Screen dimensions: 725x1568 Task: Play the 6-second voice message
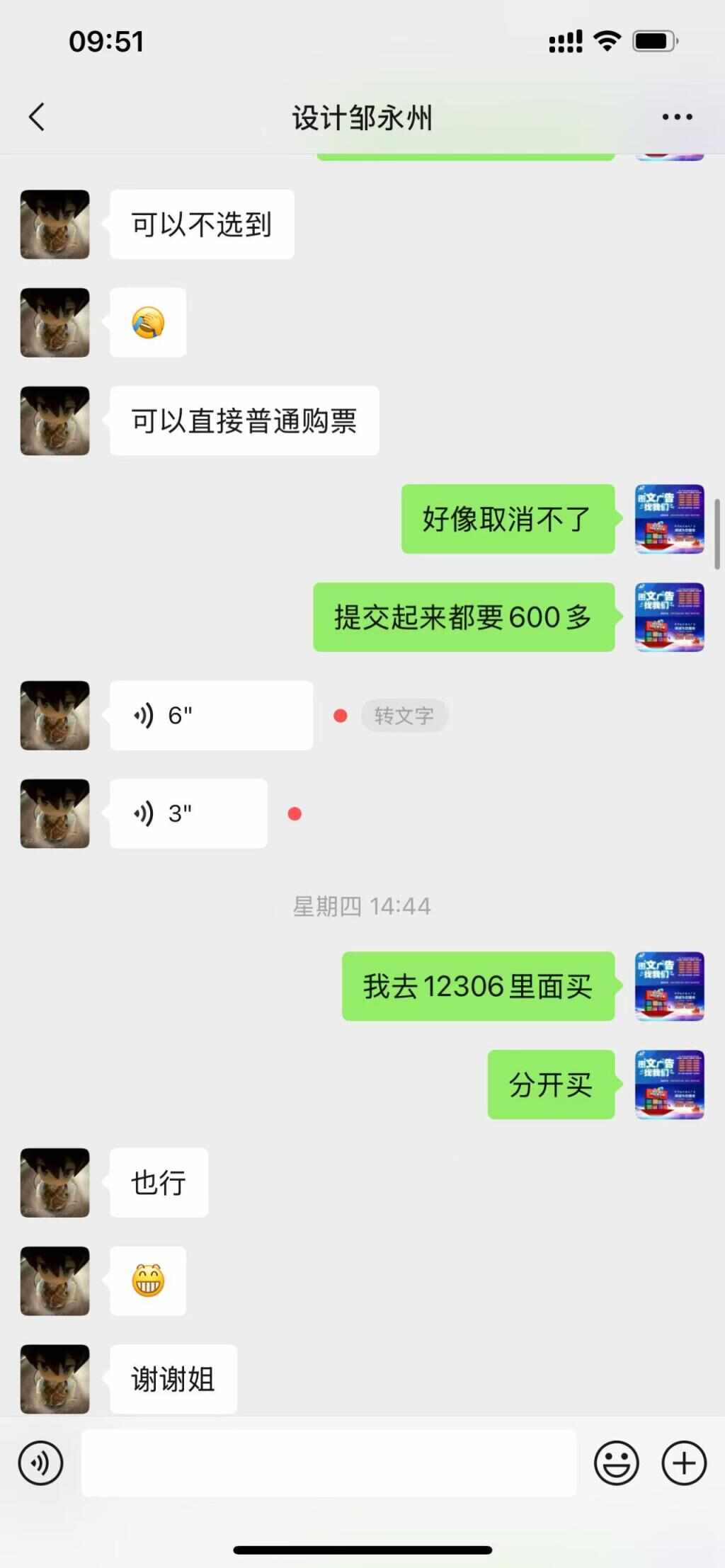pyautogui.click(x=210, y=715)
